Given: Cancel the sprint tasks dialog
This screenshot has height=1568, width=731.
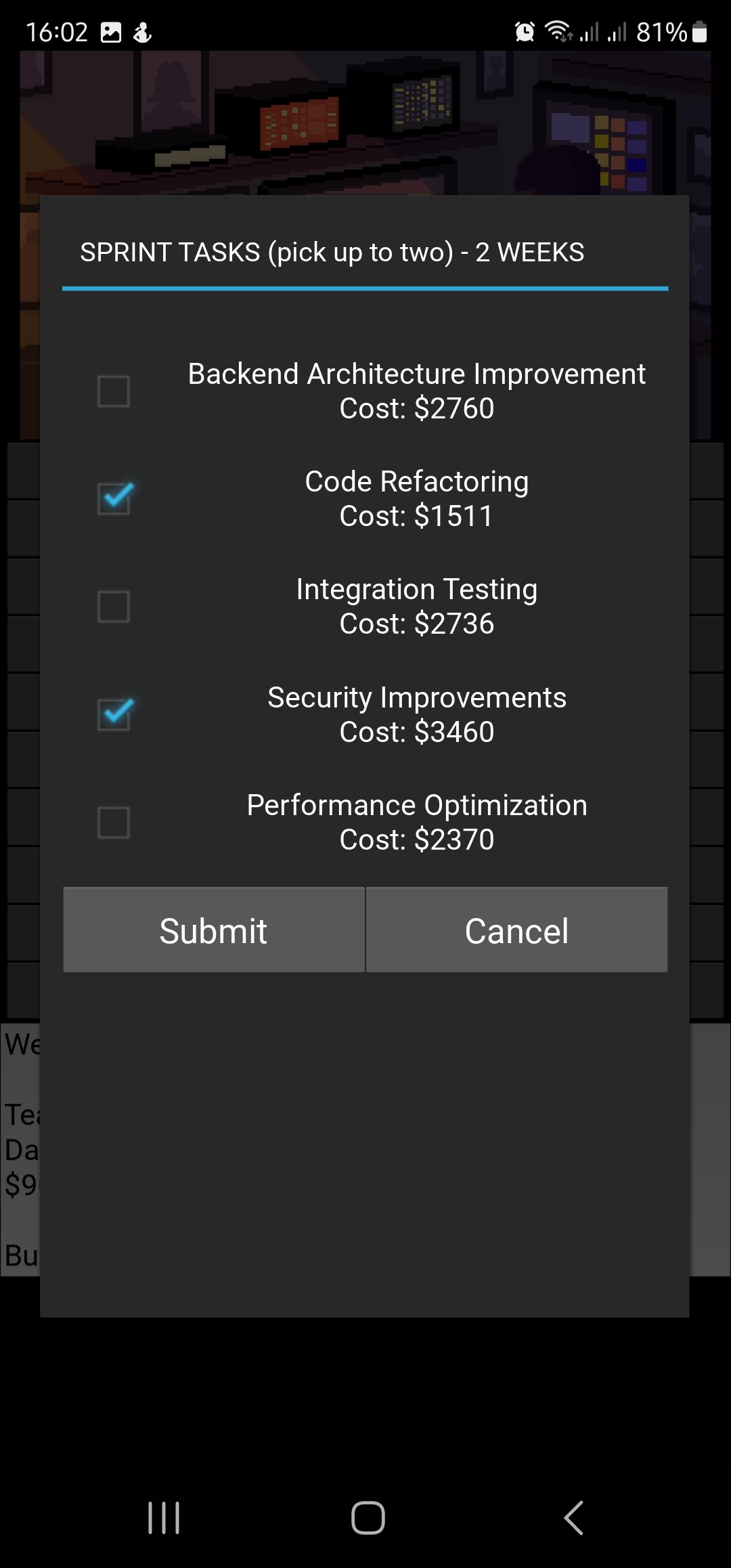Looking at the screenshot, I should [x=517, y=930].
